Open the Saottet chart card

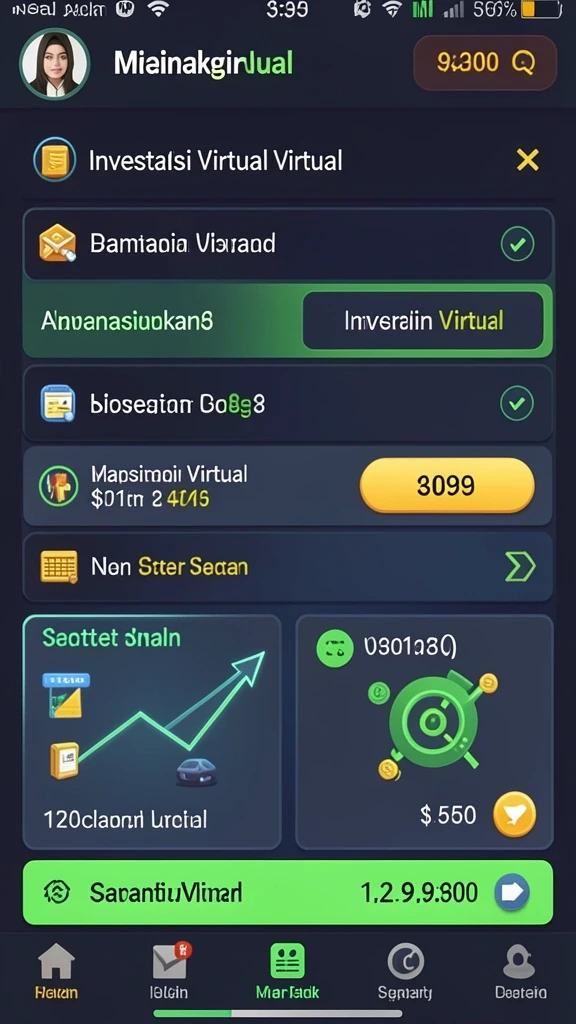tap(152, 731)
